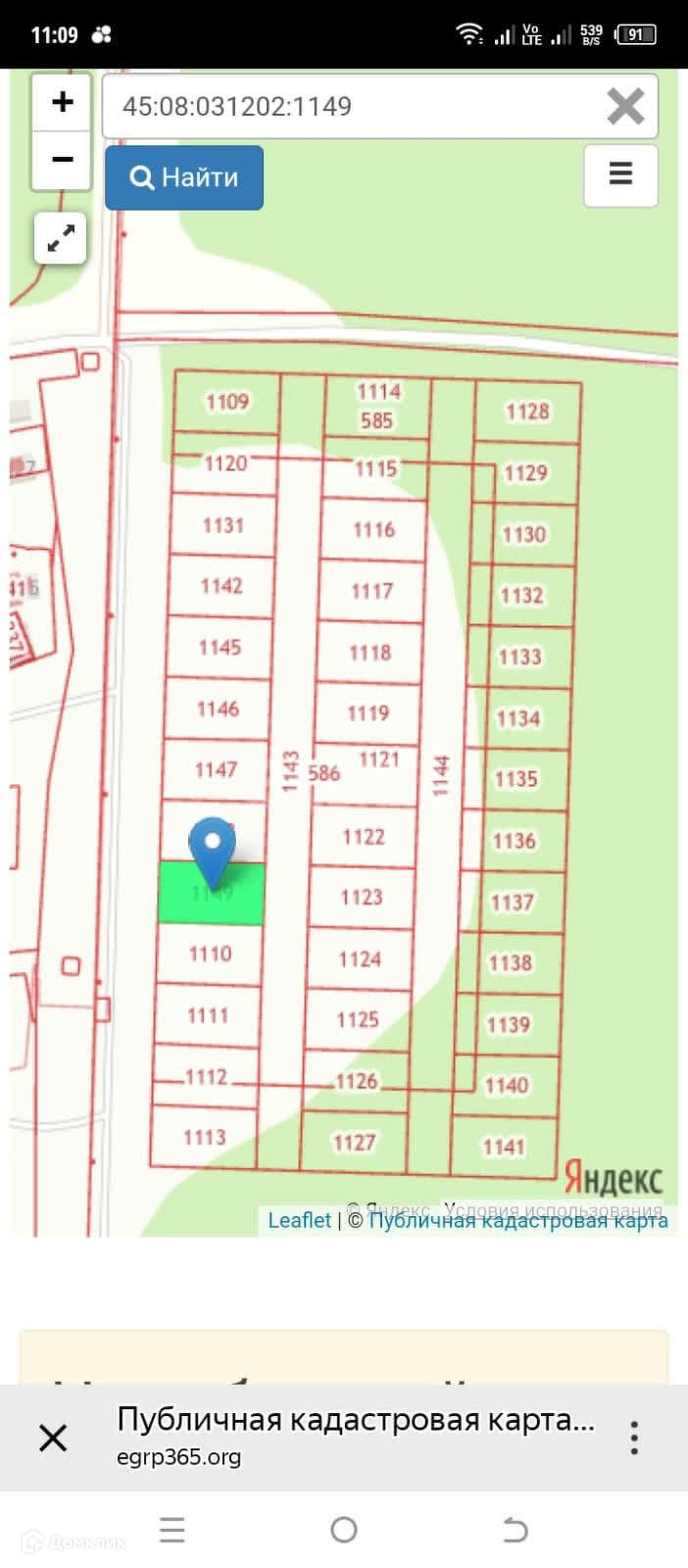
Task: Close the in-app browser tab
Action: [x=53, y=1438]
